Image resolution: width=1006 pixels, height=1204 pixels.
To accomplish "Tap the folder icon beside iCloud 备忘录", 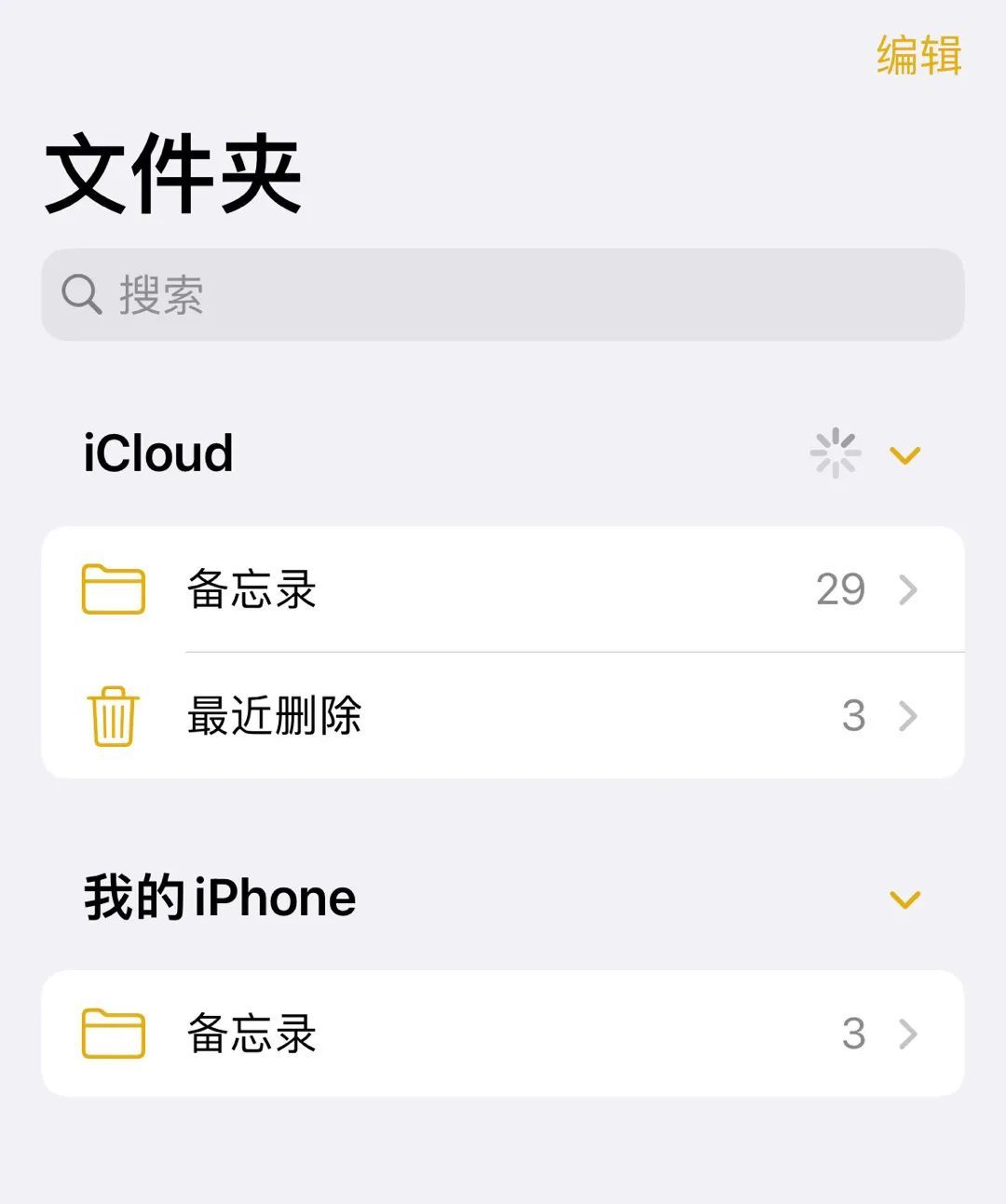I will [114, 588].
